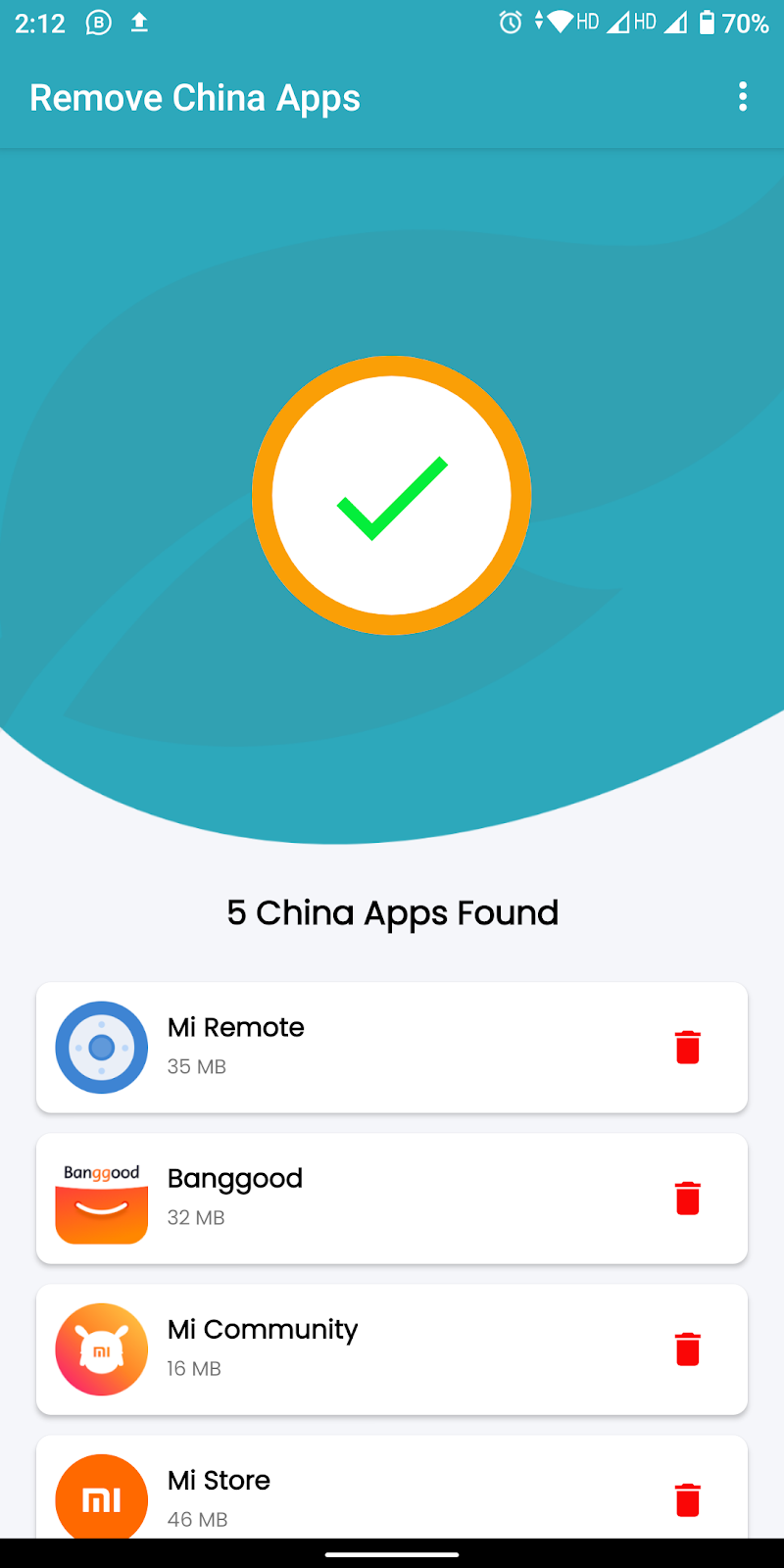Remove Mi Community via its trash icon
Viewport: 784px width, 1568px height.
click(x=688, y=1348)
